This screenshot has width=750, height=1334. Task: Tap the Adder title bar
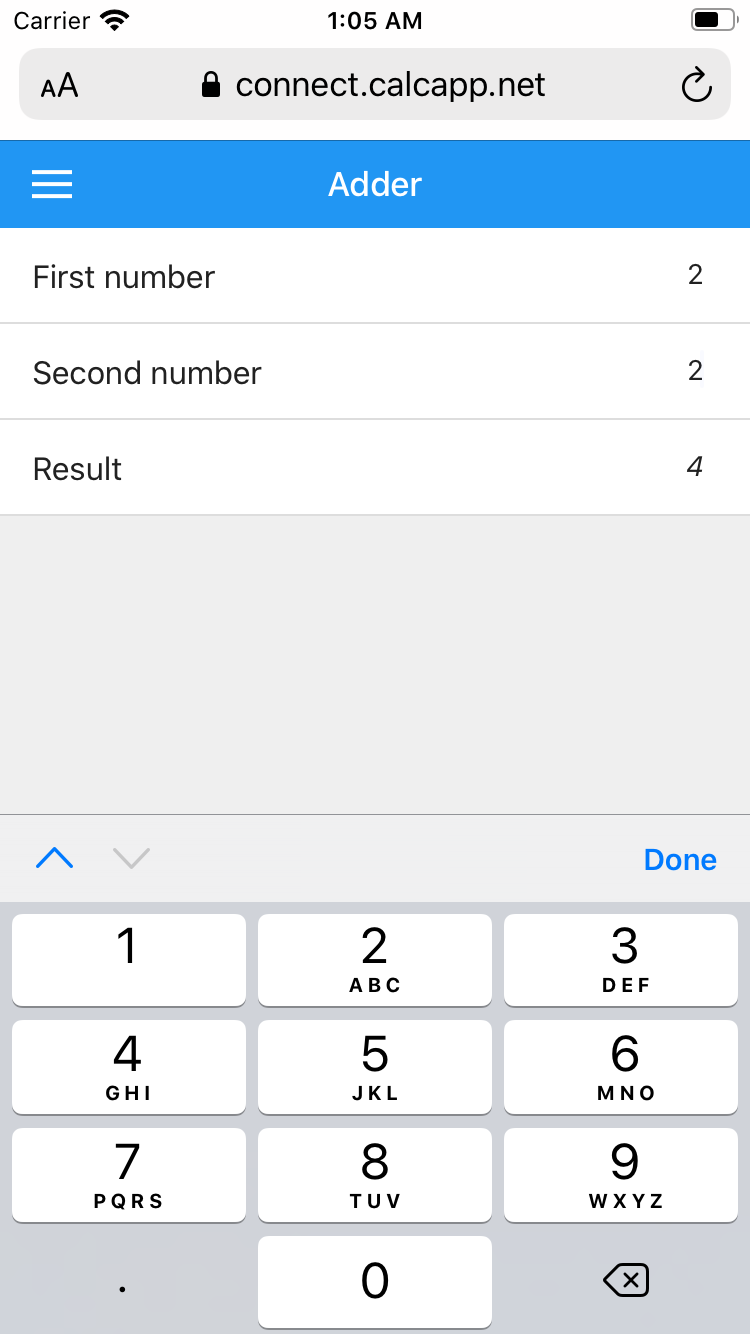click(x=375, y=184)
